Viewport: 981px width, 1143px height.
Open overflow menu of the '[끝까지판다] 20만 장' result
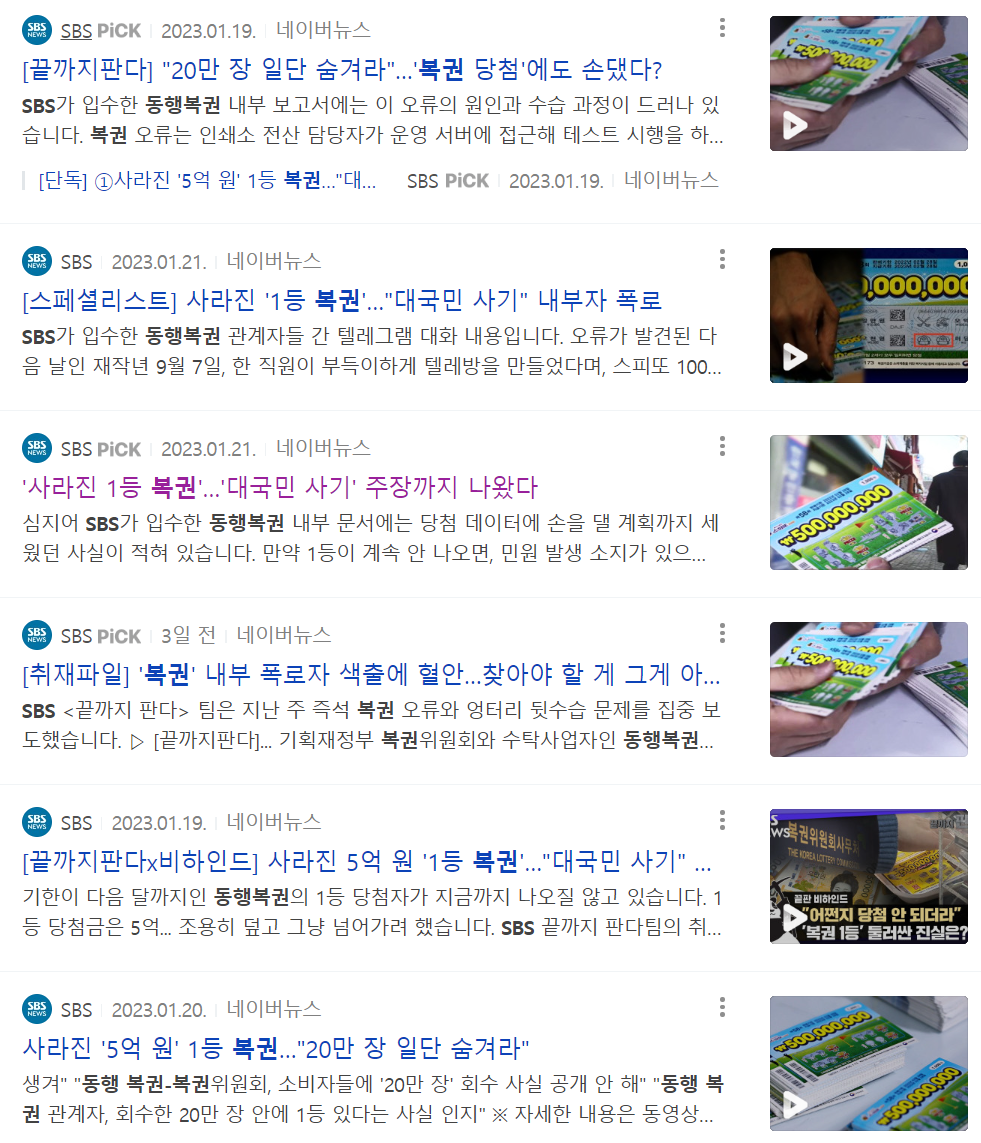[722, 28]
